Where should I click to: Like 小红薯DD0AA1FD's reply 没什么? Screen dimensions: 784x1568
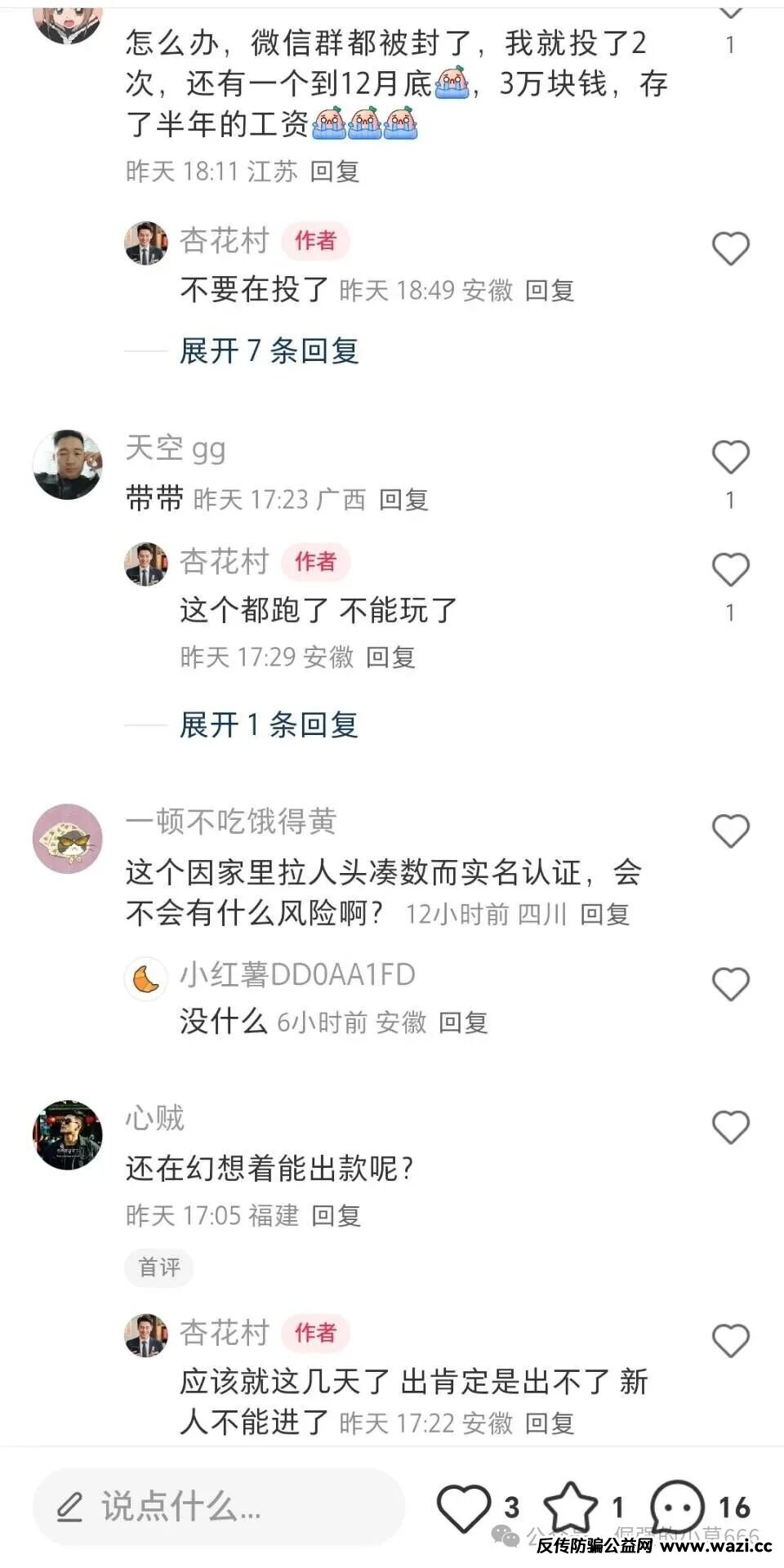tap(730, 984)
